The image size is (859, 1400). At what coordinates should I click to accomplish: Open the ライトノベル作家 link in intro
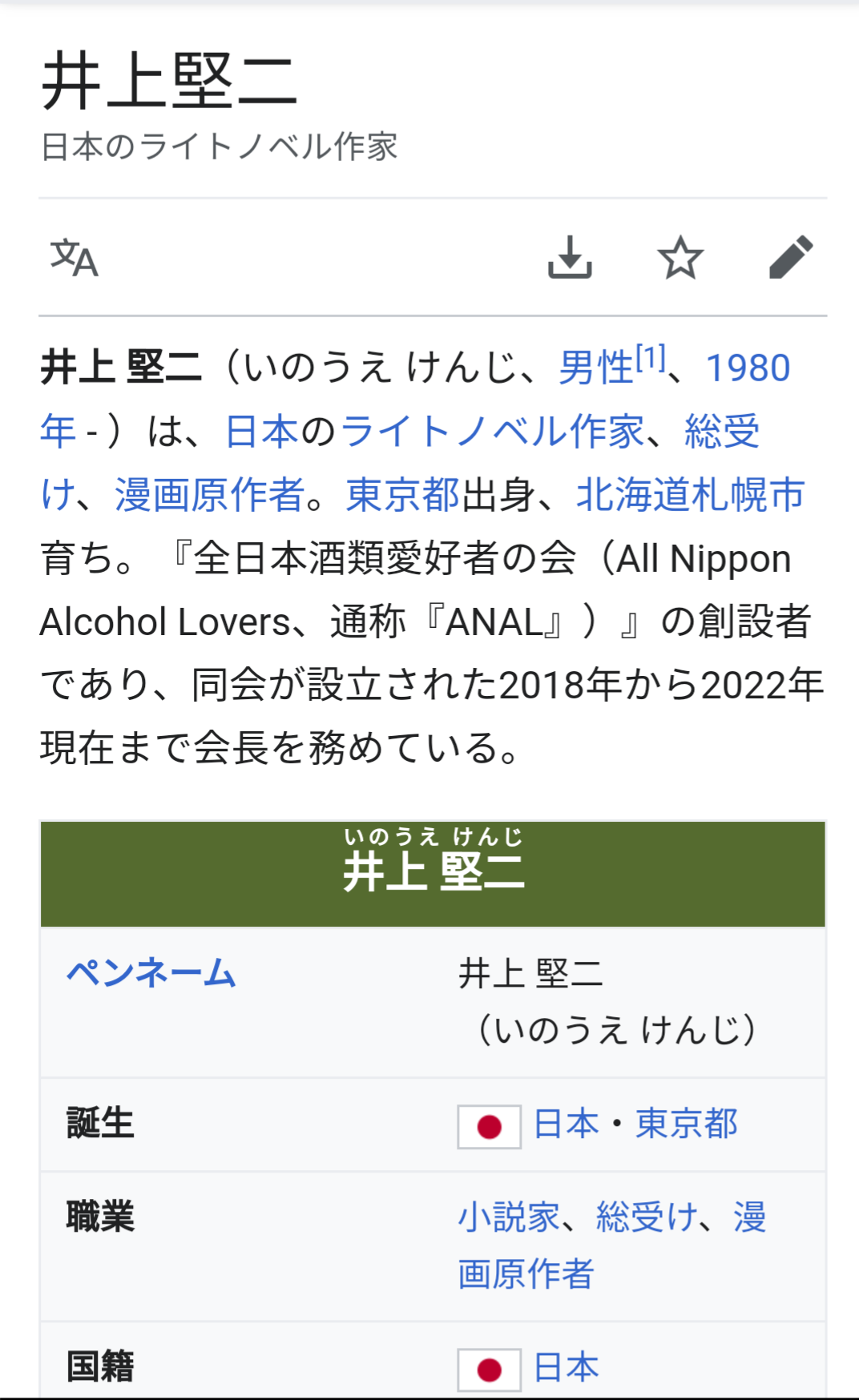coord(492,432)
